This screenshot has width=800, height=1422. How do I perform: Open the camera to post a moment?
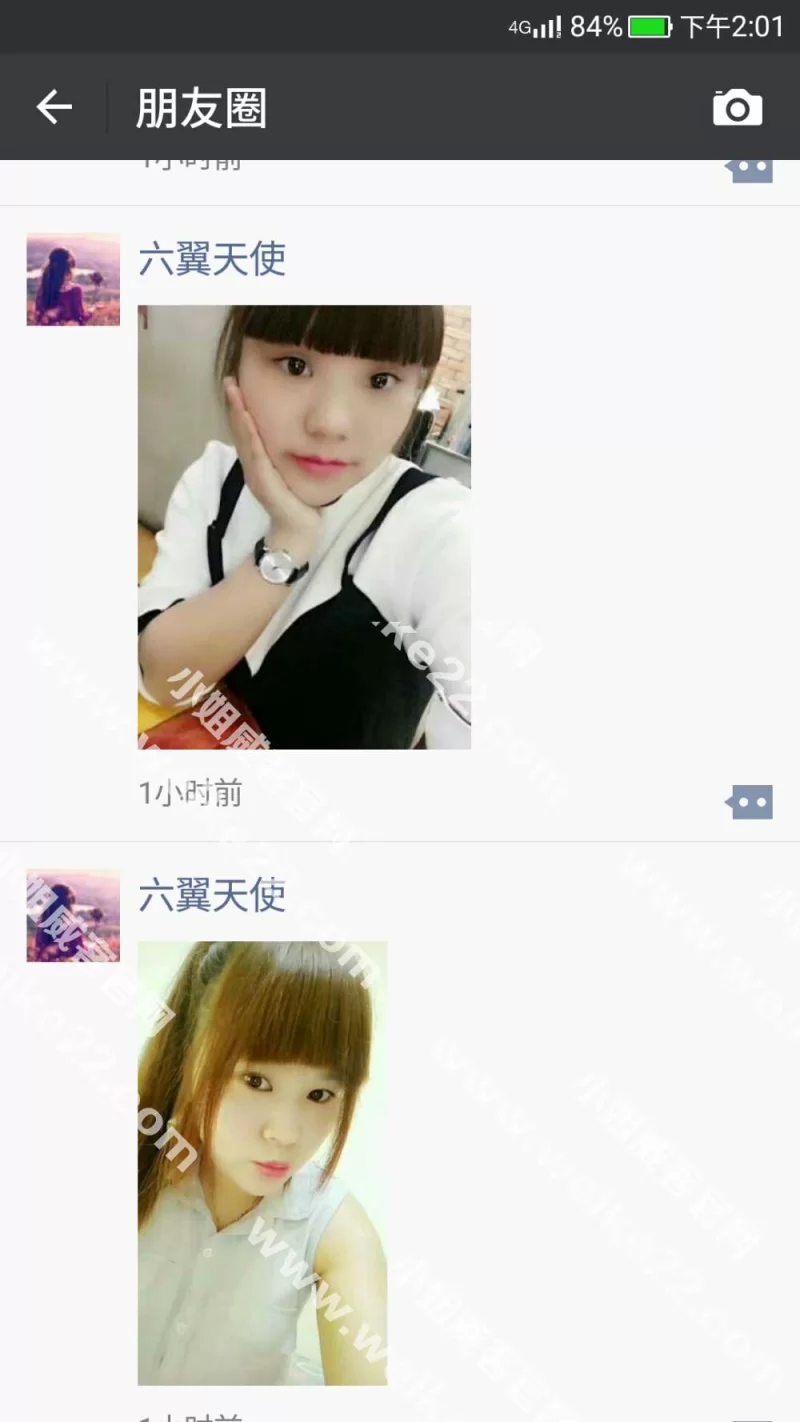click(x=737, y=107)
